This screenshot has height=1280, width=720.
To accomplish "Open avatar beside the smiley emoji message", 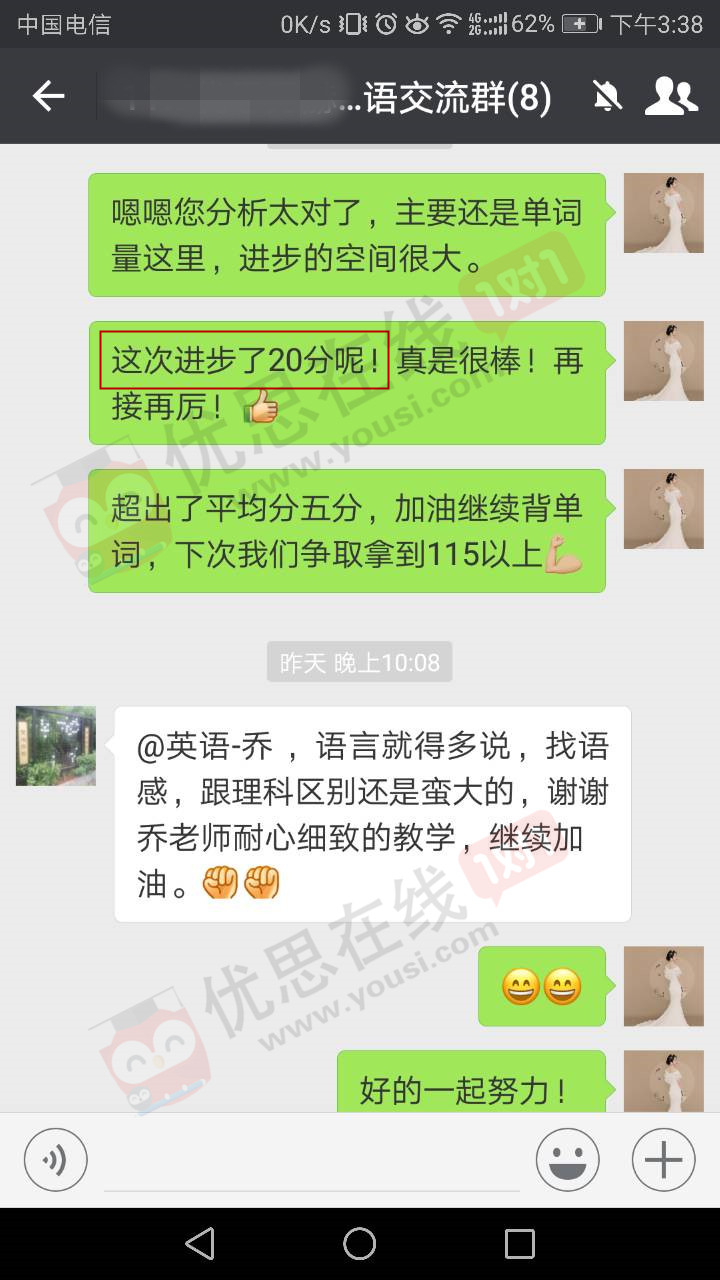I will 664,986.
